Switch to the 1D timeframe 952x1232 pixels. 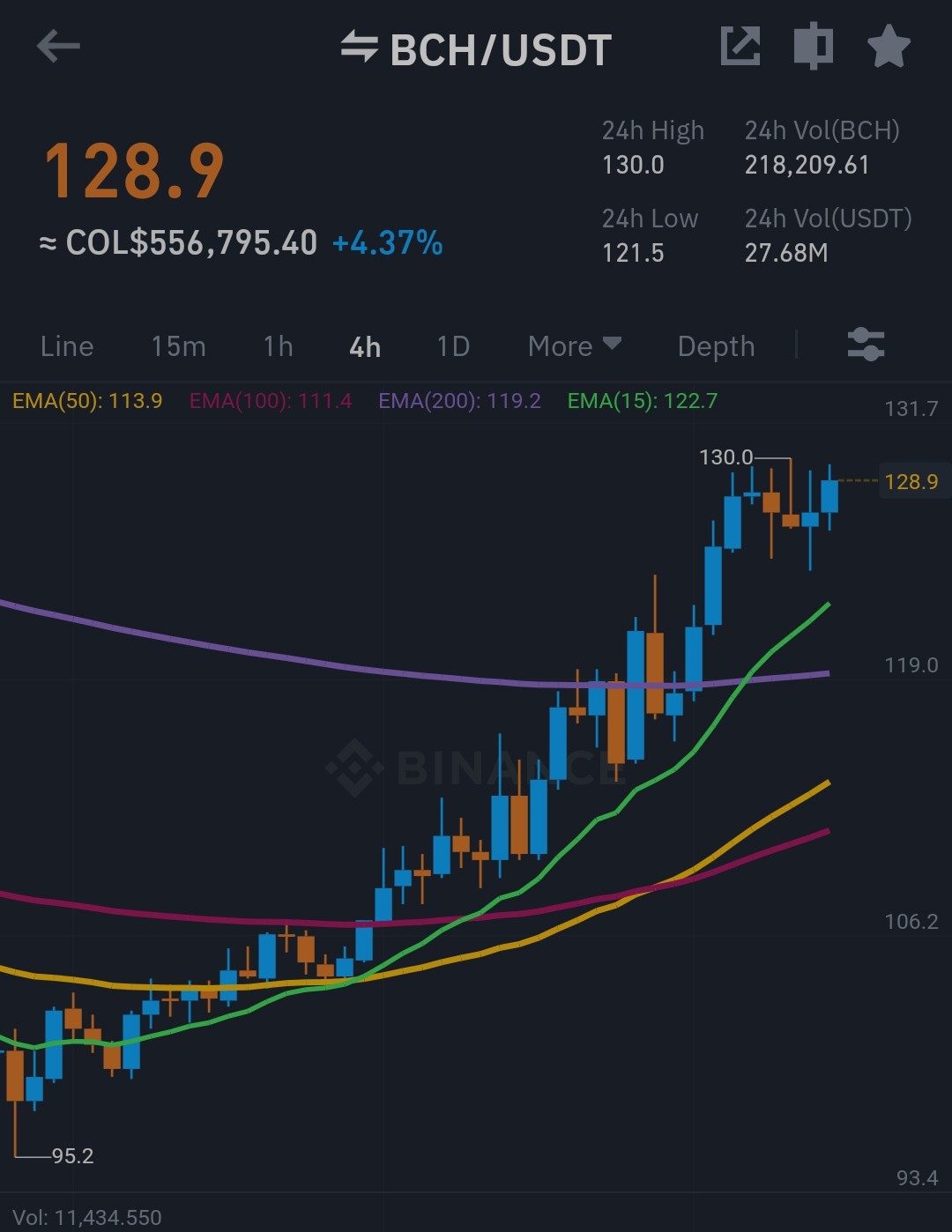453,346
